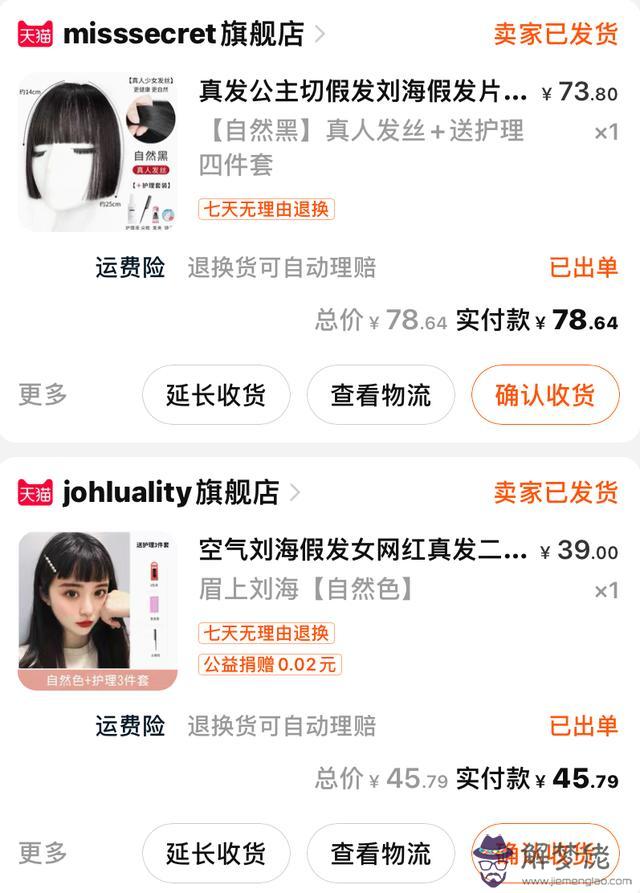640x893 pixels.
Task: Tap 延长收货 for the misssecret order
Action: pyautogui.click(x=216, y=395)
